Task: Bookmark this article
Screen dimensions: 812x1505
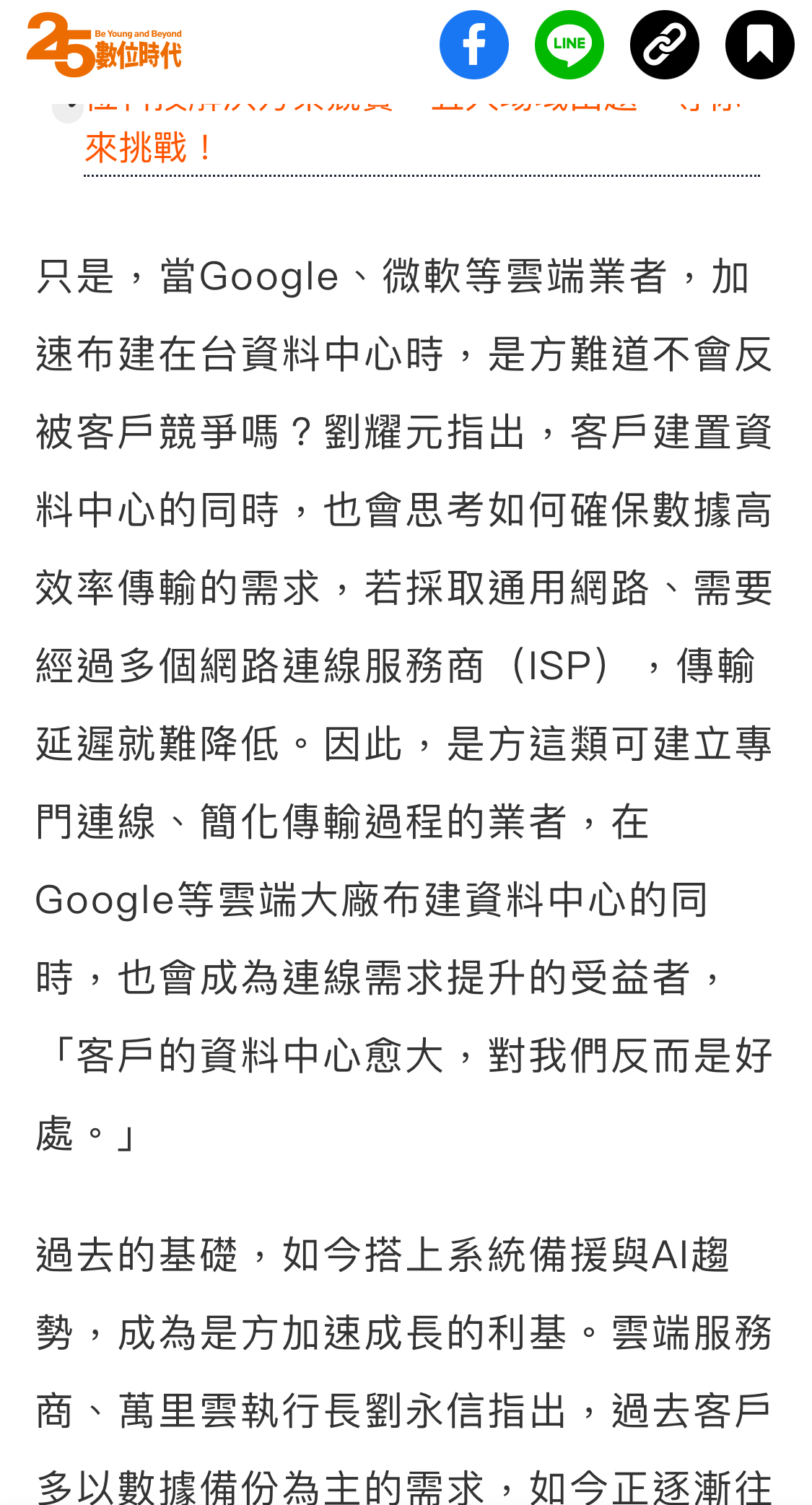Action: coord(759,45)
